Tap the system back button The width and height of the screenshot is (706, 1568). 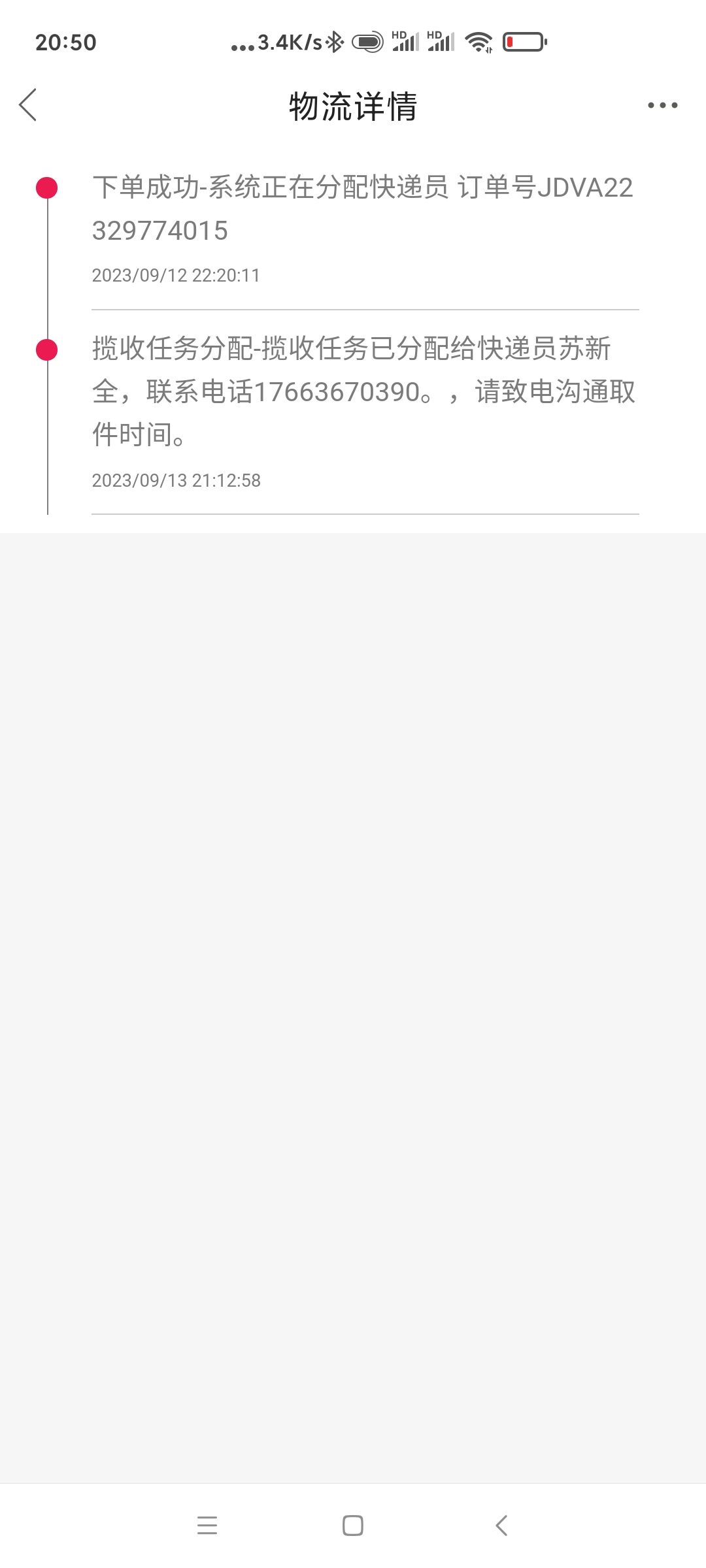coord(501,1526)
